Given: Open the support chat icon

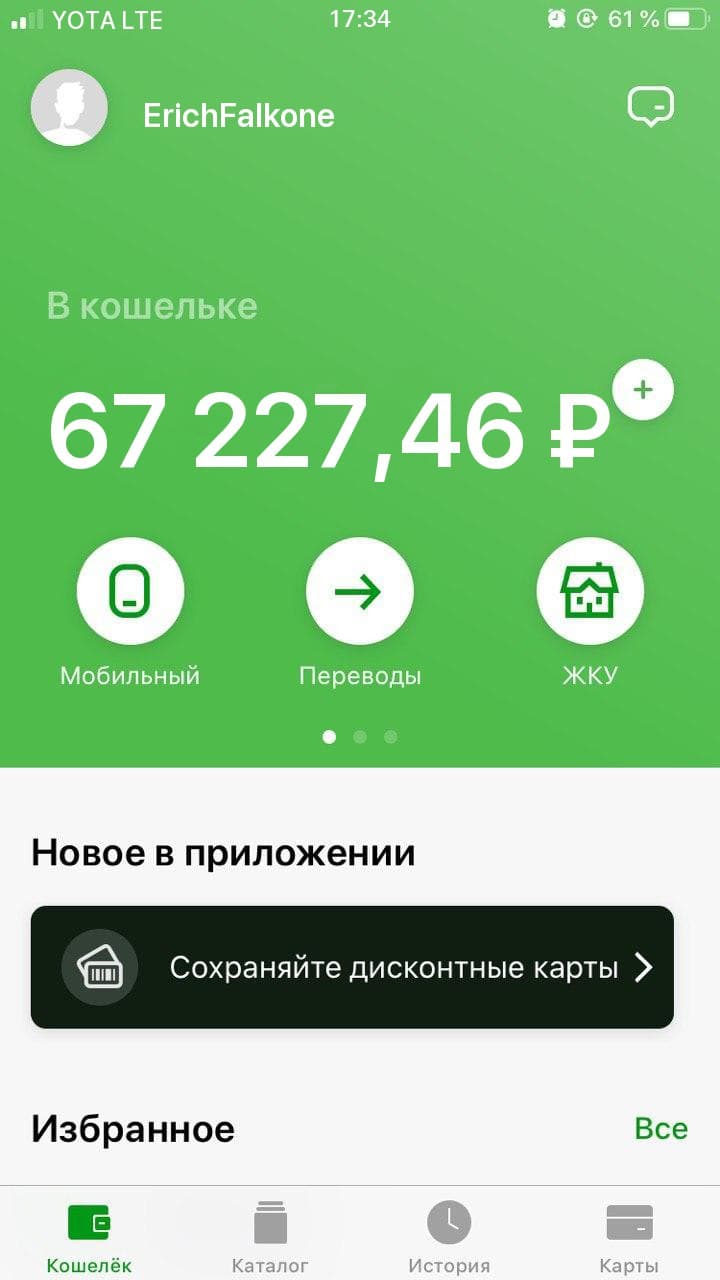Looking at the screenshot, I should point(650,107).
